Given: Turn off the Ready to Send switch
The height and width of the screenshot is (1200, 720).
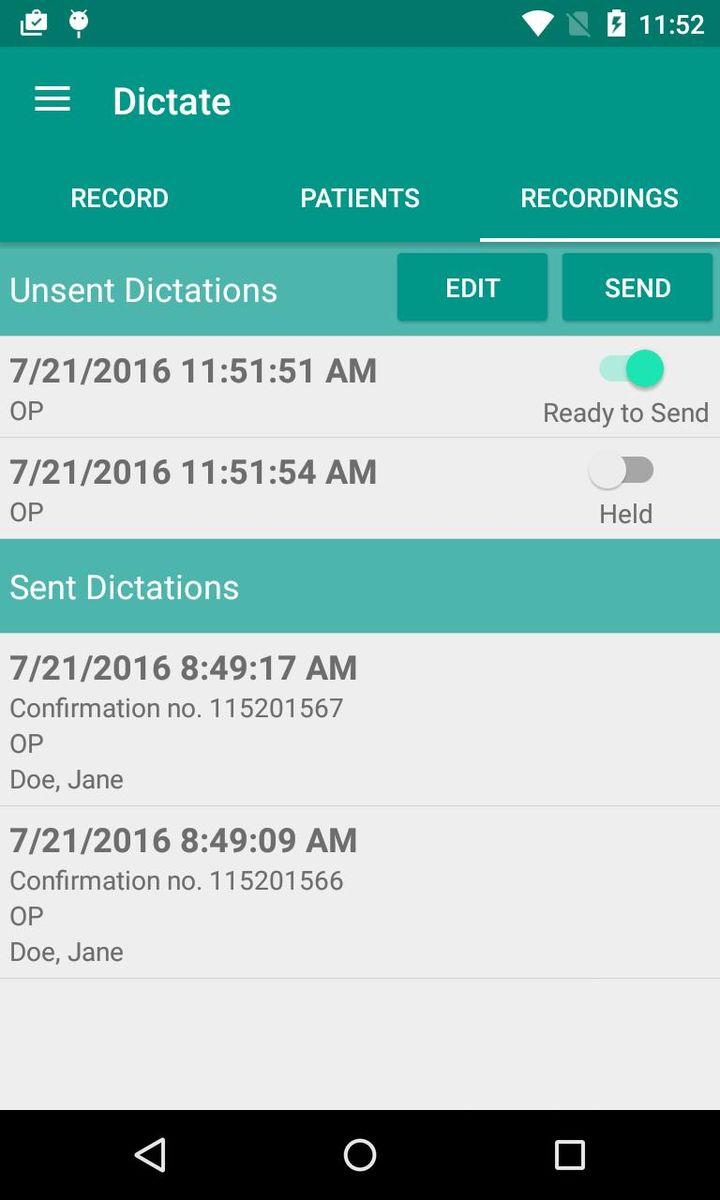Looking at the screenshot, I should [x=627, y=369].
